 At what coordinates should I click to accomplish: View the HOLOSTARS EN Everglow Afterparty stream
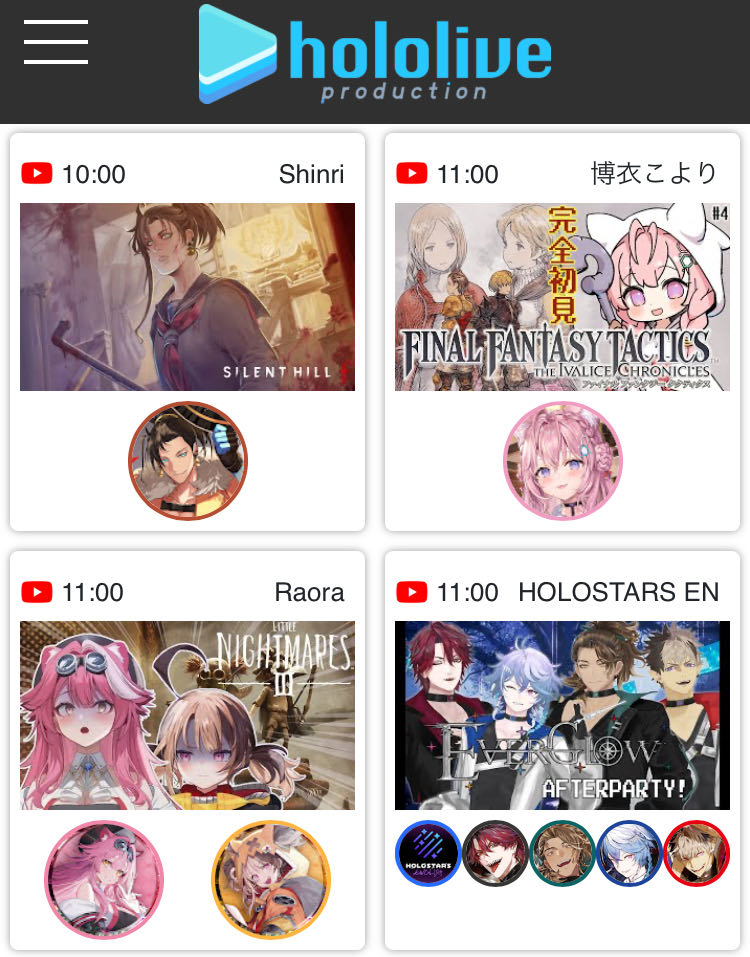(x=562, y=715)
